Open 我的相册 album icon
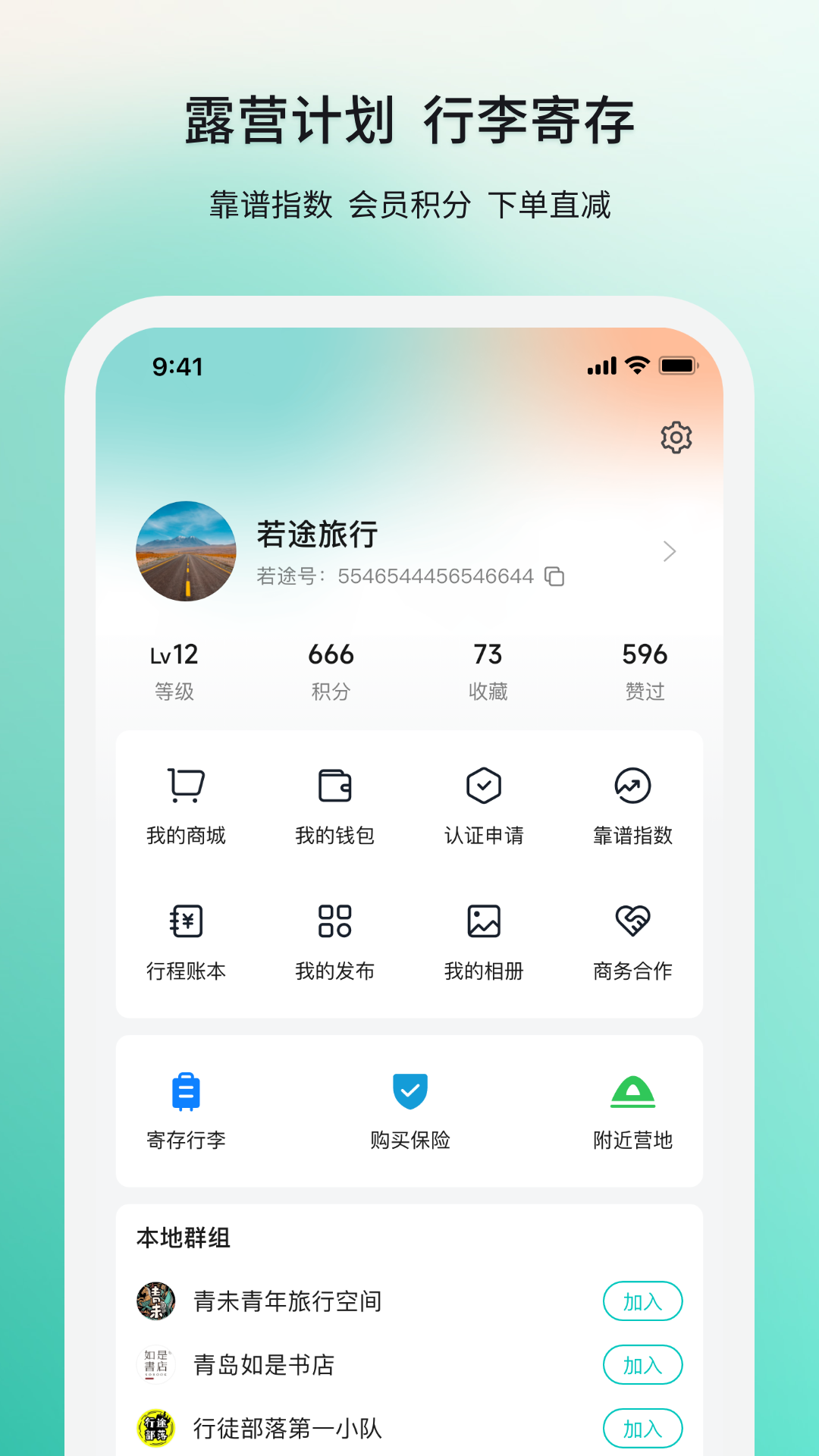This screenshot has width=819, height=1456. click(x=484, y=922)
